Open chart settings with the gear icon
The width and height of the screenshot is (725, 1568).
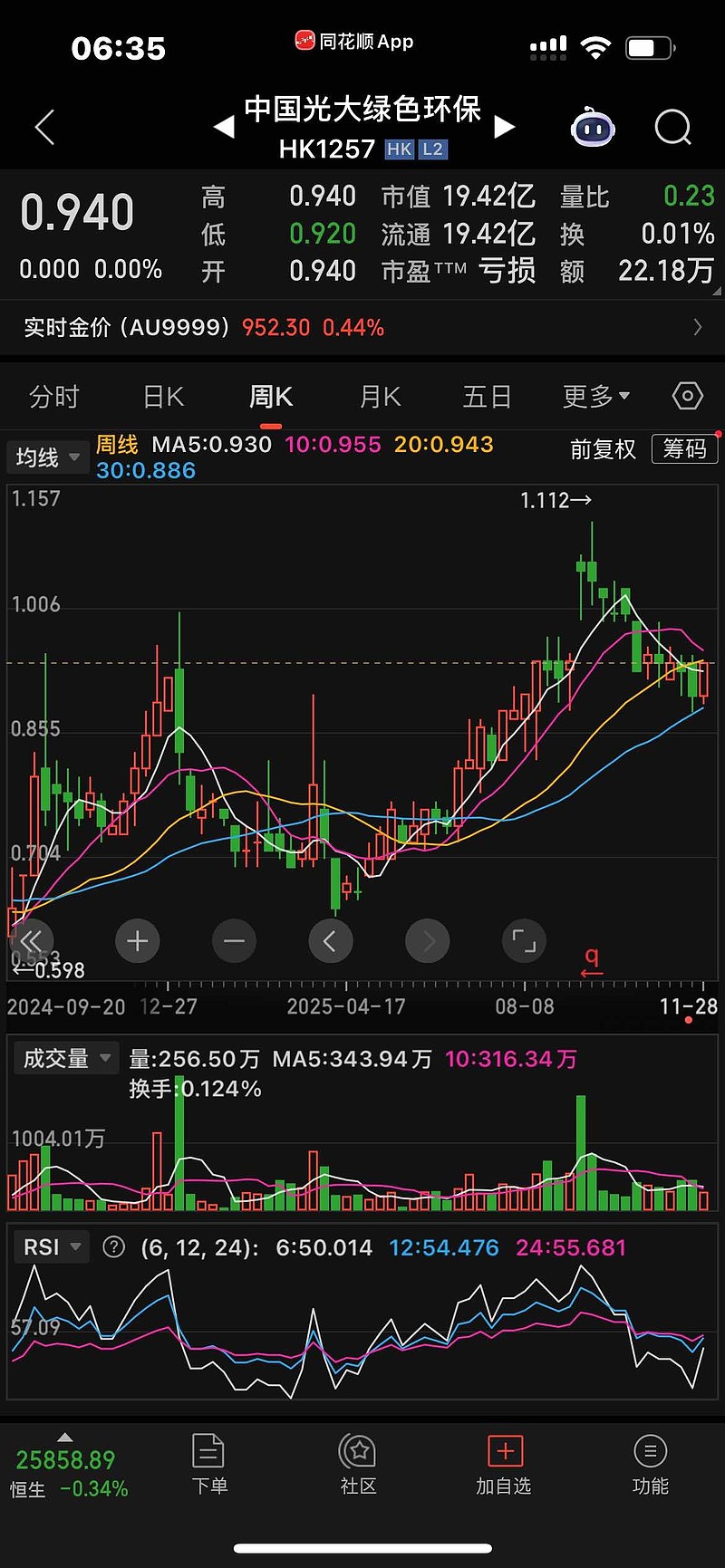pos(686,396)
